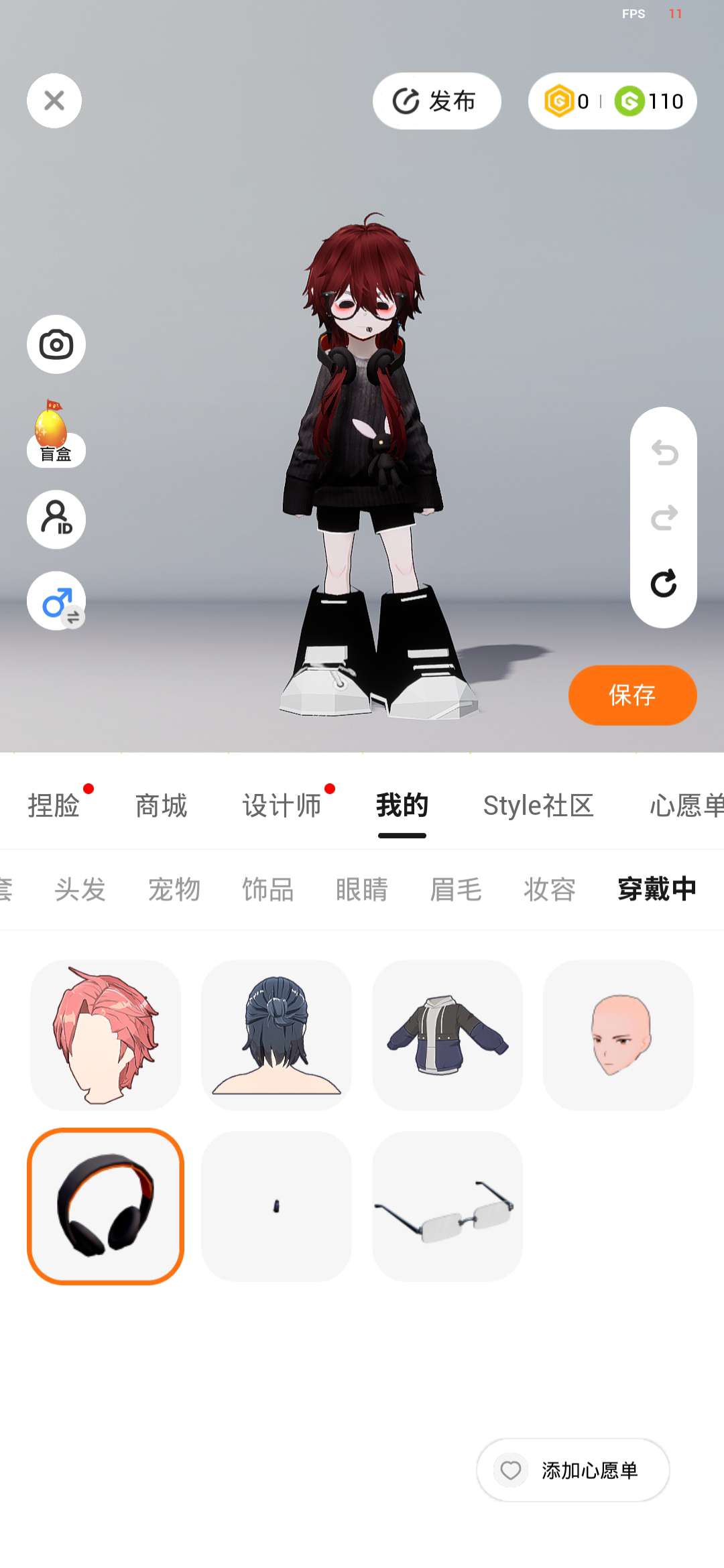Close the avatar editor

point(54,101)
